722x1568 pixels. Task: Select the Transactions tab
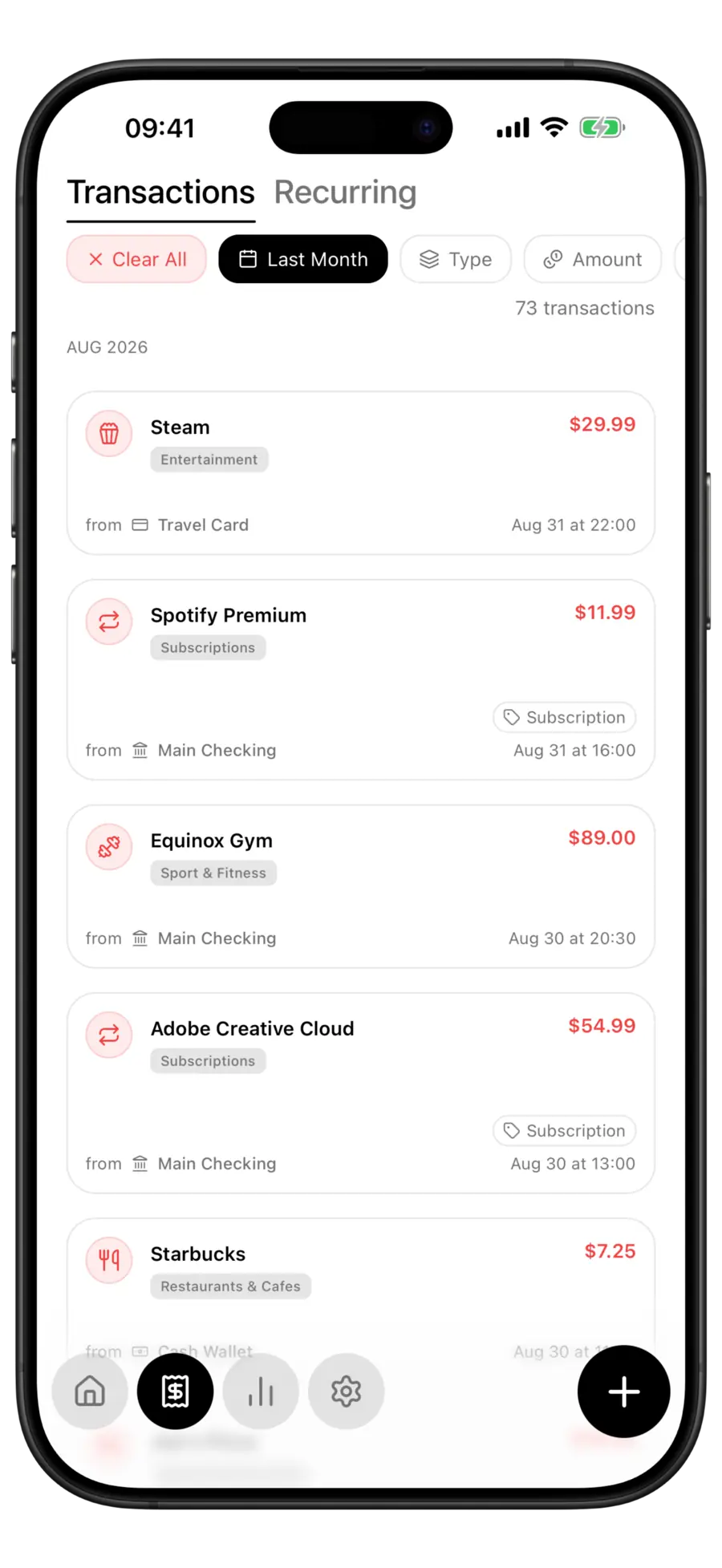coord(161,192)
